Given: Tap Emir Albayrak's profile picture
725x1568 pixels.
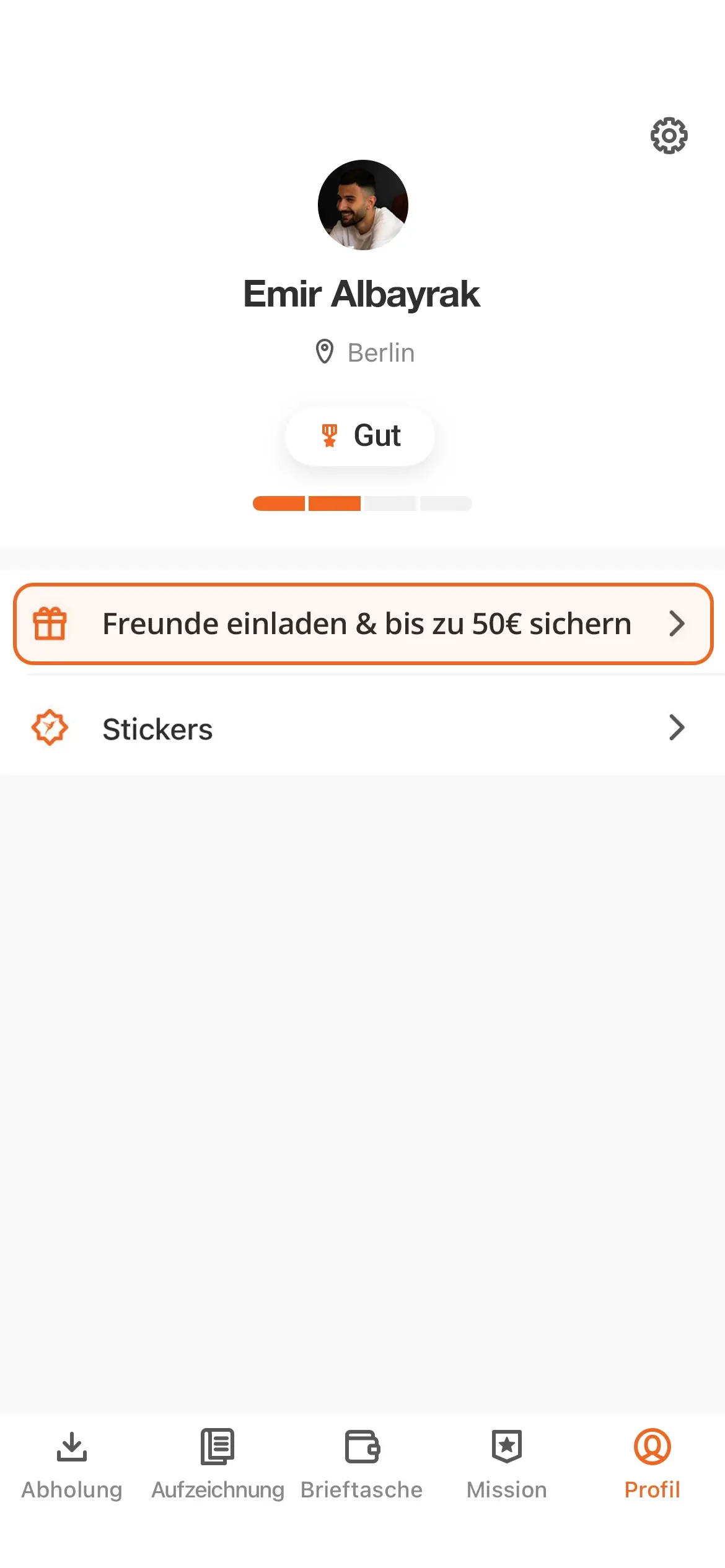Looking at the screenshot, I should point(362,205).
